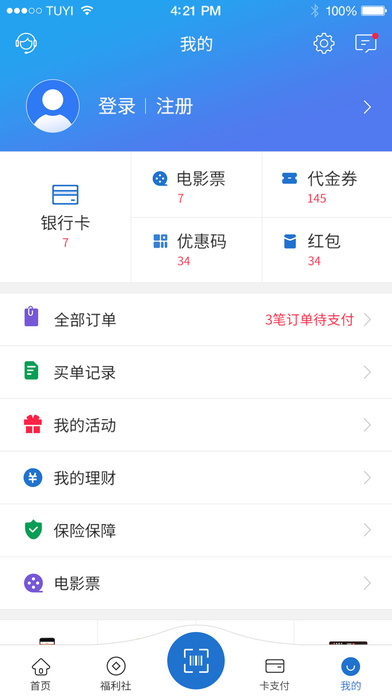This screenshot has height=696, width=392.
Task: Open 我的活动 row
Action: click(x=196, y=425)
